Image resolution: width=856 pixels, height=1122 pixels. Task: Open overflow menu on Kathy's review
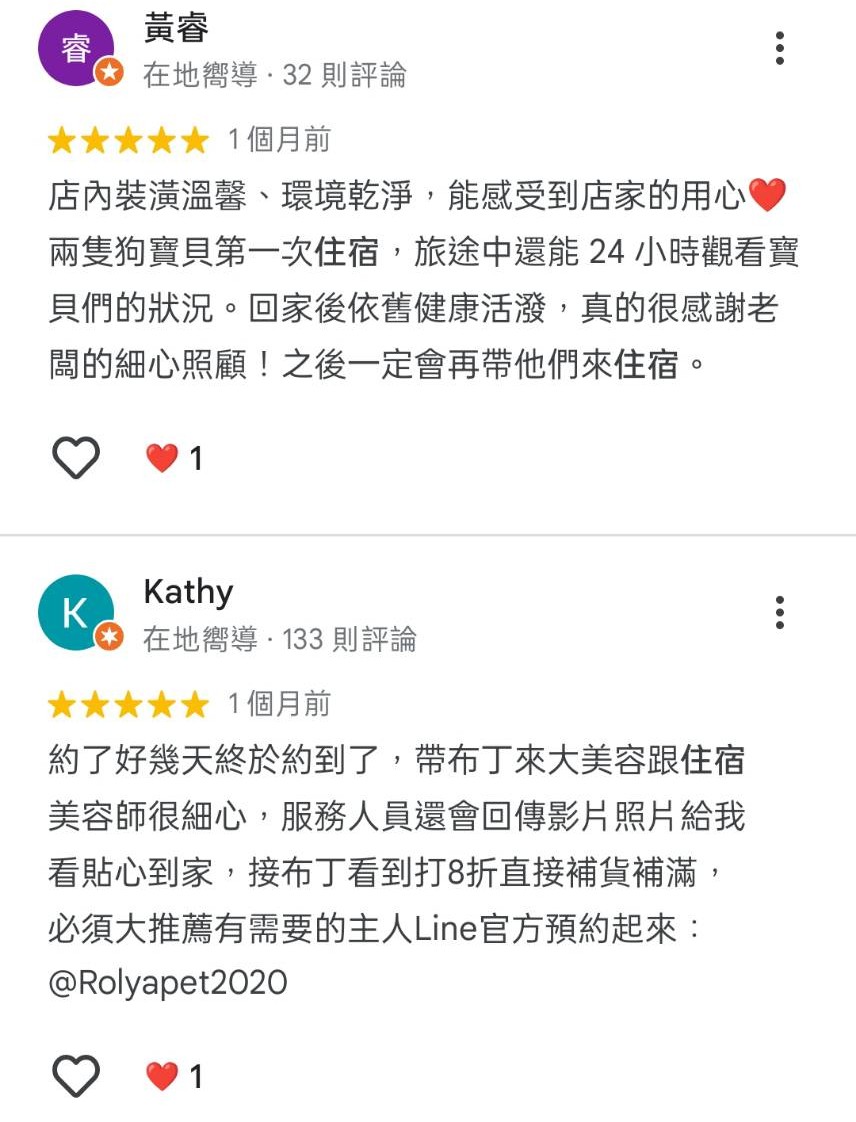pos(780,612)
